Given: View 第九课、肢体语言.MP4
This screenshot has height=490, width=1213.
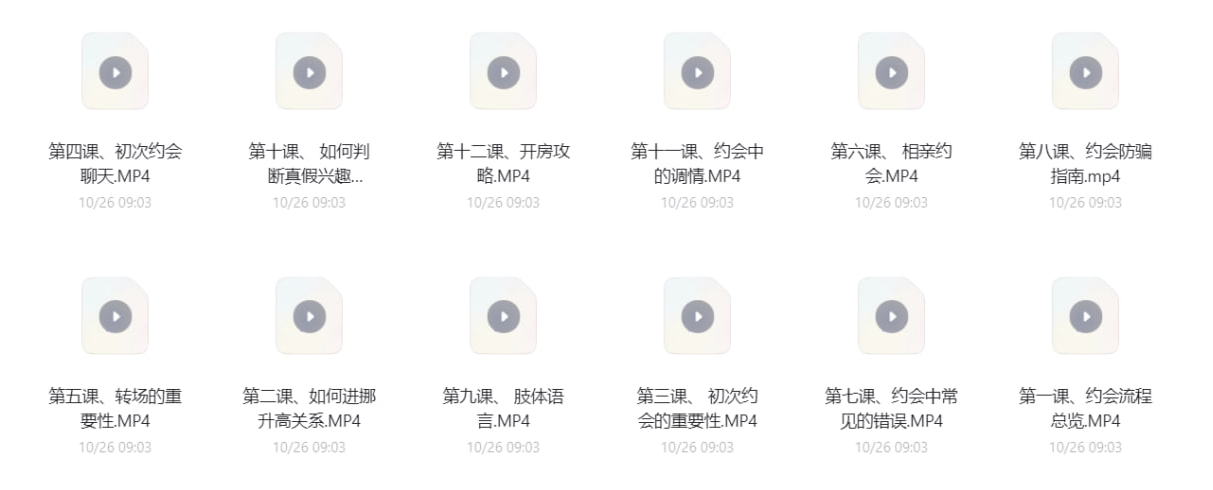Looking at the screenshot, I should coord(503,316).
